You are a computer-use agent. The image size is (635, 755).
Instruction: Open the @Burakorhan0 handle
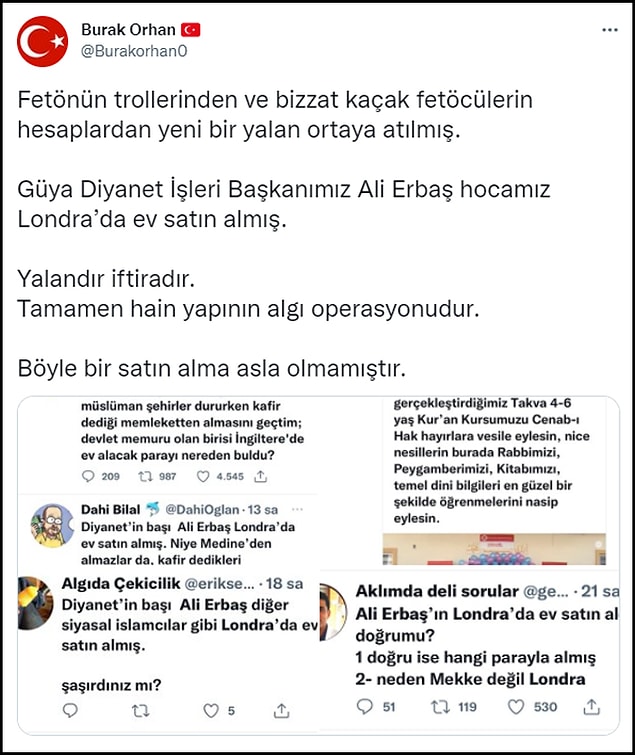pyautogui.click(x=135, y=50)
